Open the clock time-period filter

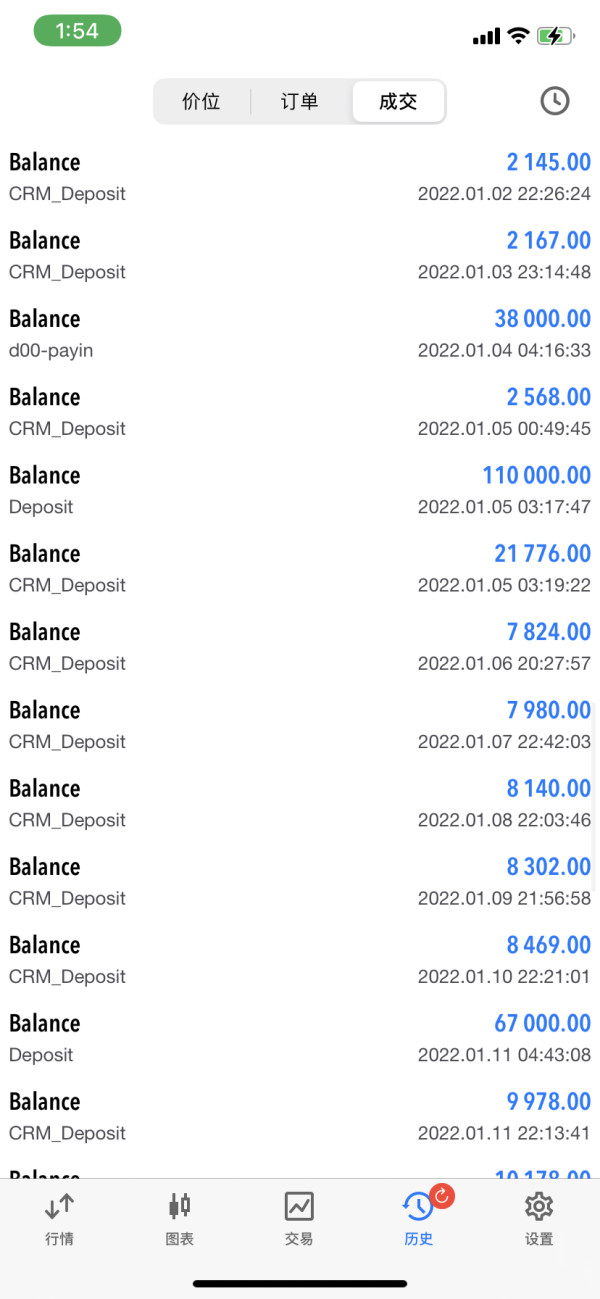coord(554,101)
